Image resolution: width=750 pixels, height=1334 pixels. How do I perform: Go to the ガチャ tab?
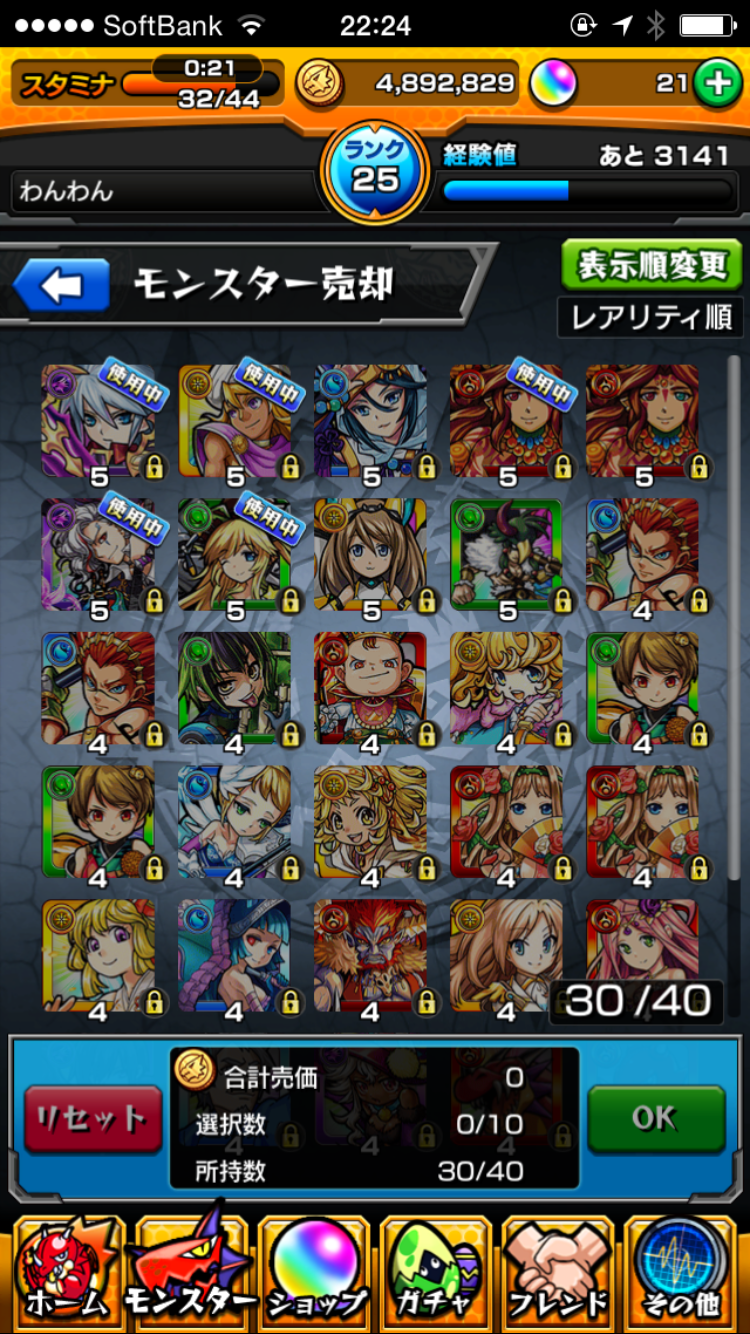click(x=437, y=1273)
